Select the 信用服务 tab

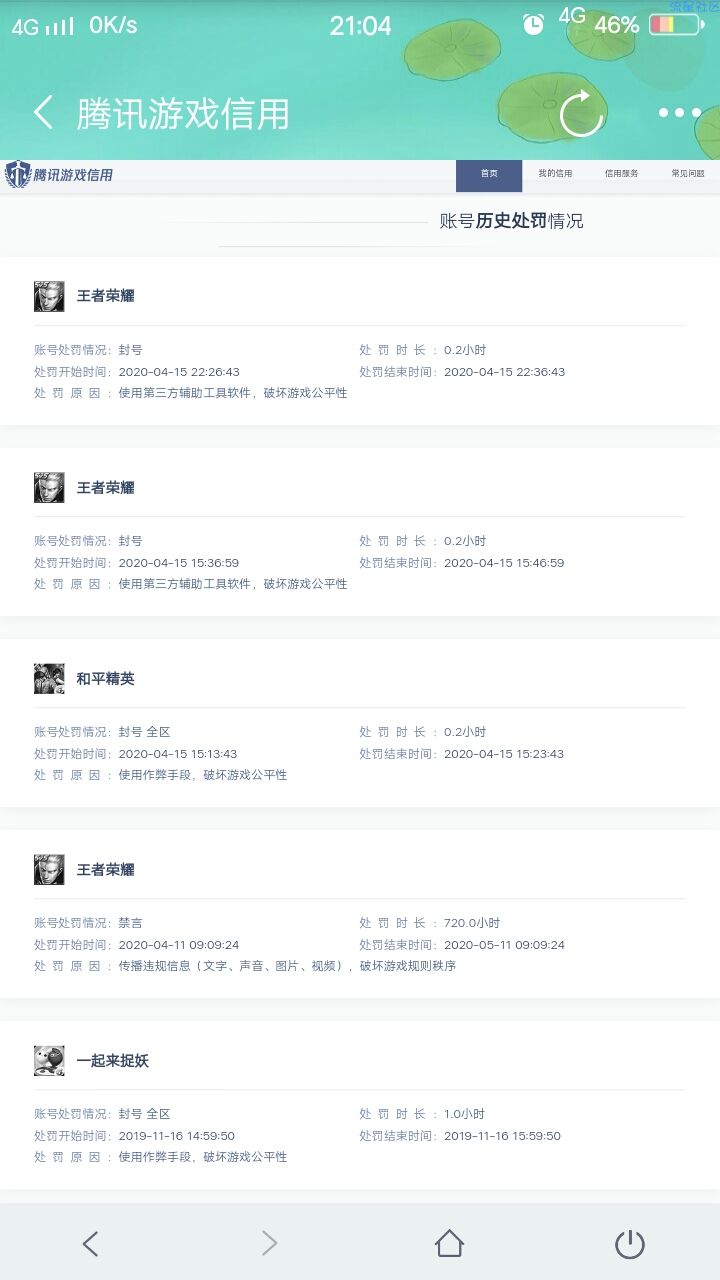tap(621, 174)
